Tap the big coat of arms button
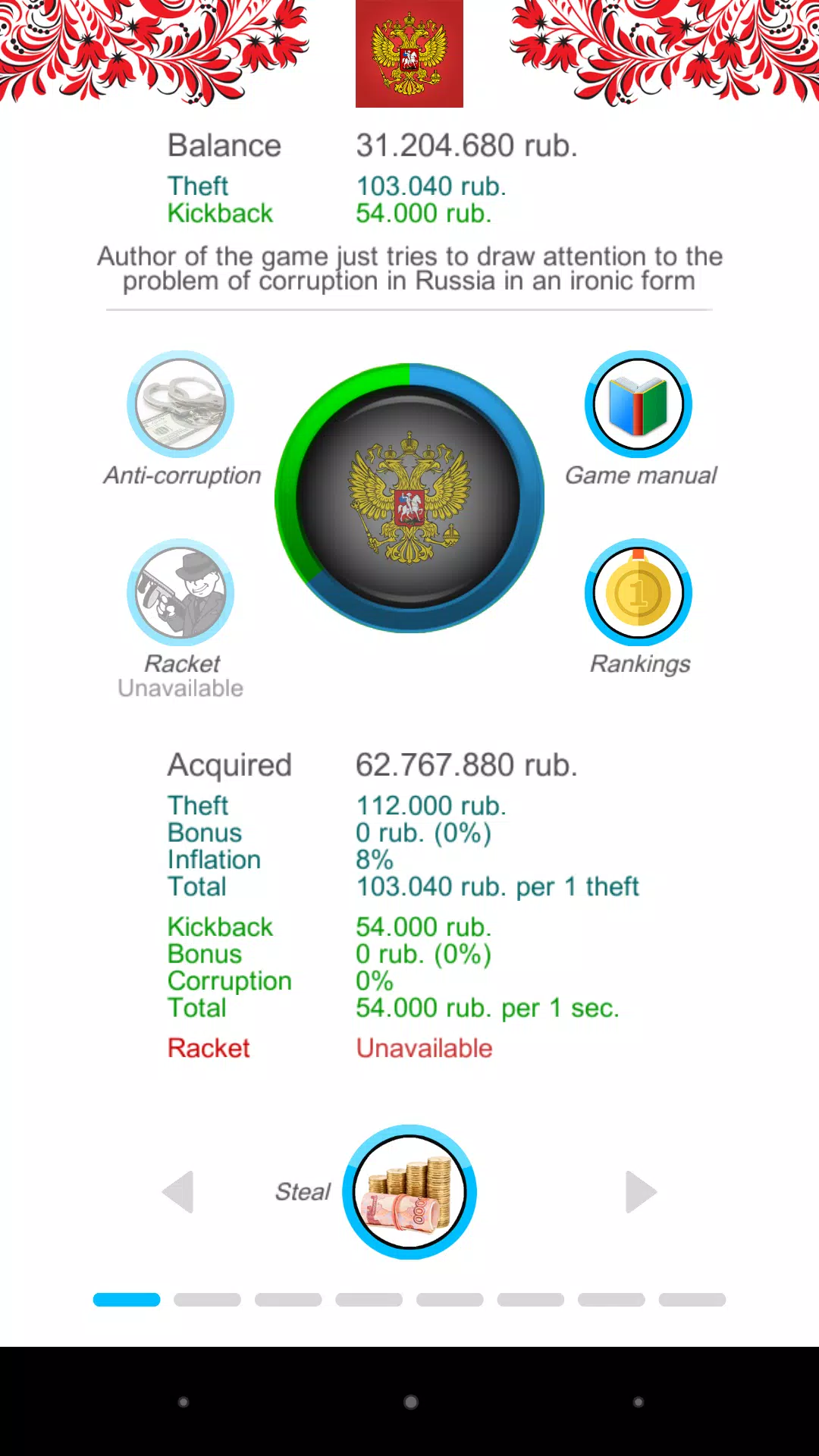This screenshot has height=1456, width=819. (x=409, y=498)
